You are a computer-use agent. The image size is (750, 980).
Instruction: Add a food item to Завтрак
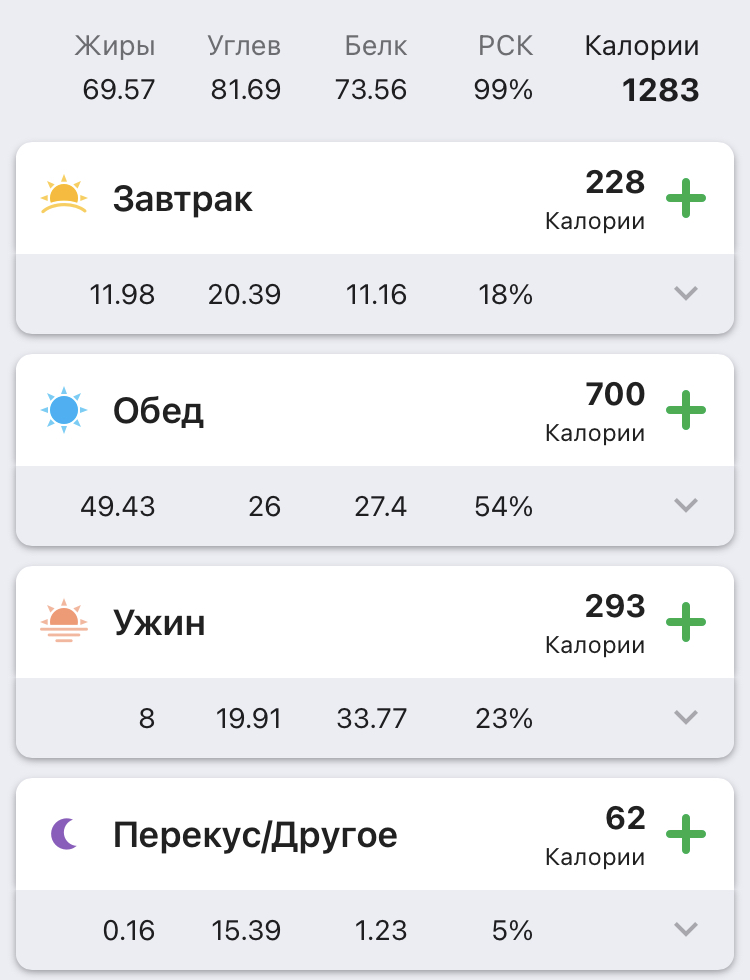687,198
